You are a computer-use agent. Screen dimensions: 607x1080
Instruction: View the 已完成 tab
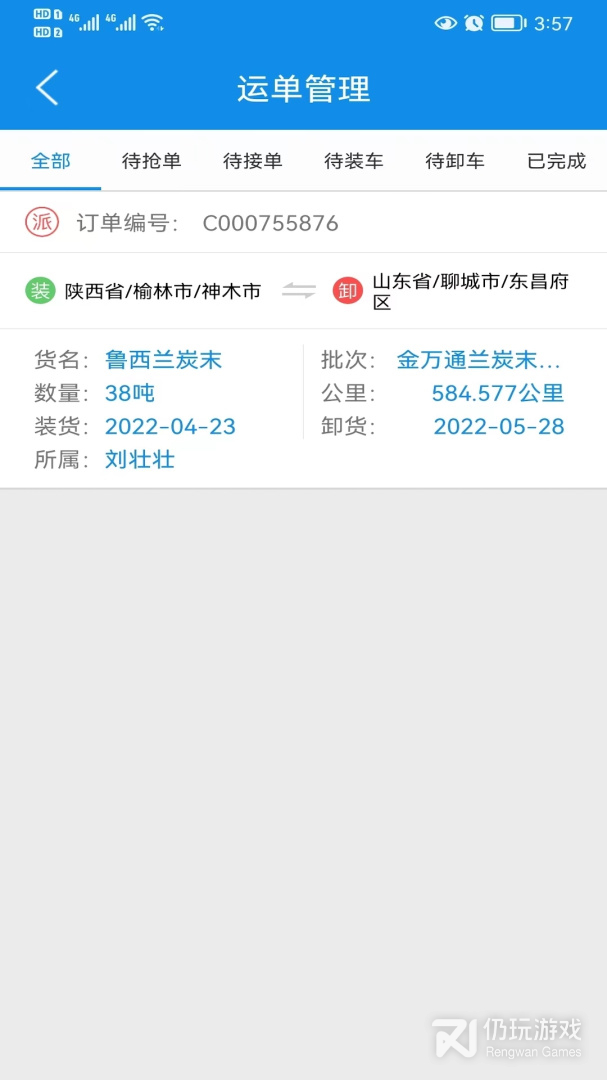(557, 161)
